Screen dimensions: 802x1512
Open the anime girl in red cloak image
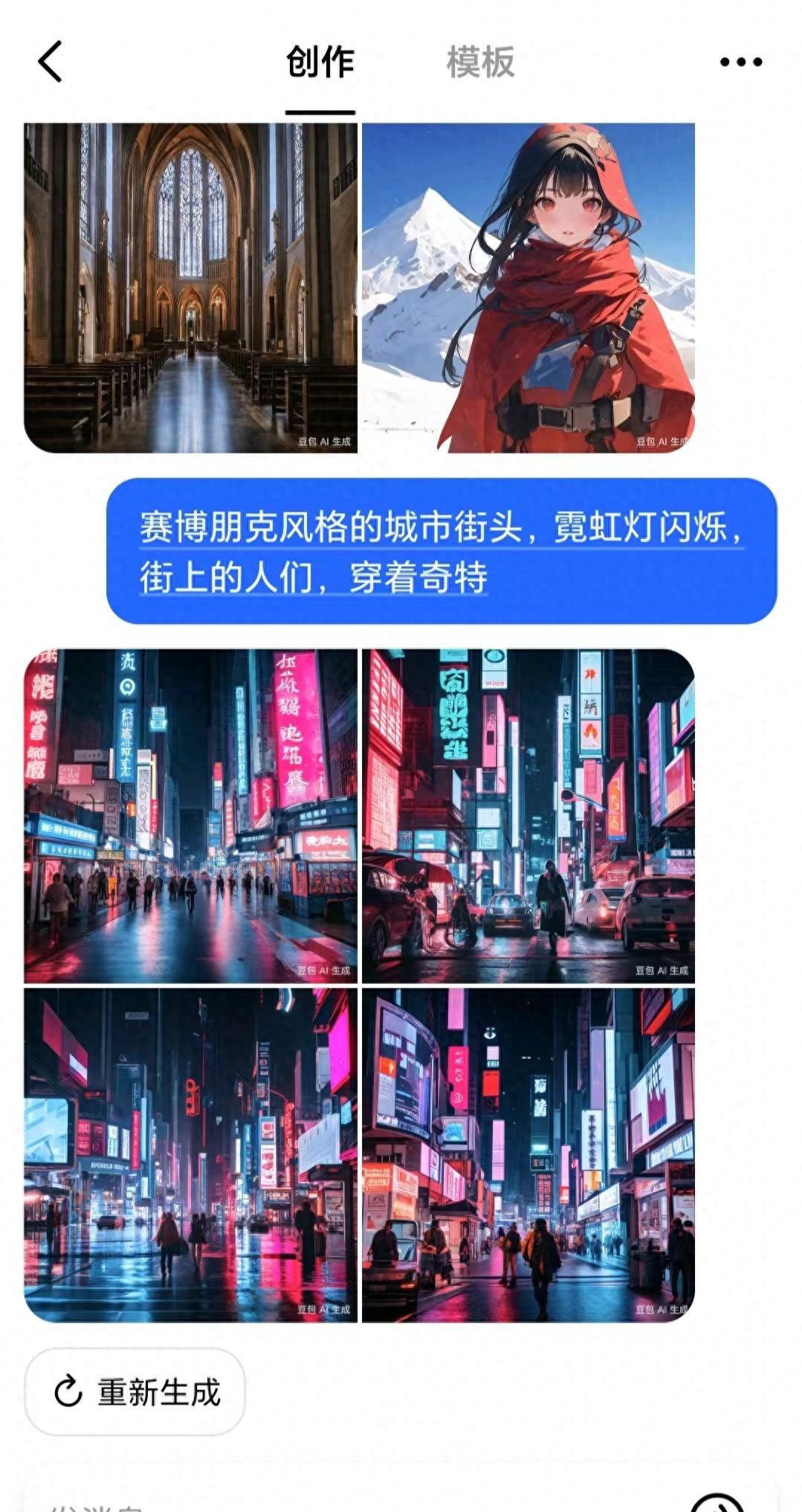coord(528,288)
